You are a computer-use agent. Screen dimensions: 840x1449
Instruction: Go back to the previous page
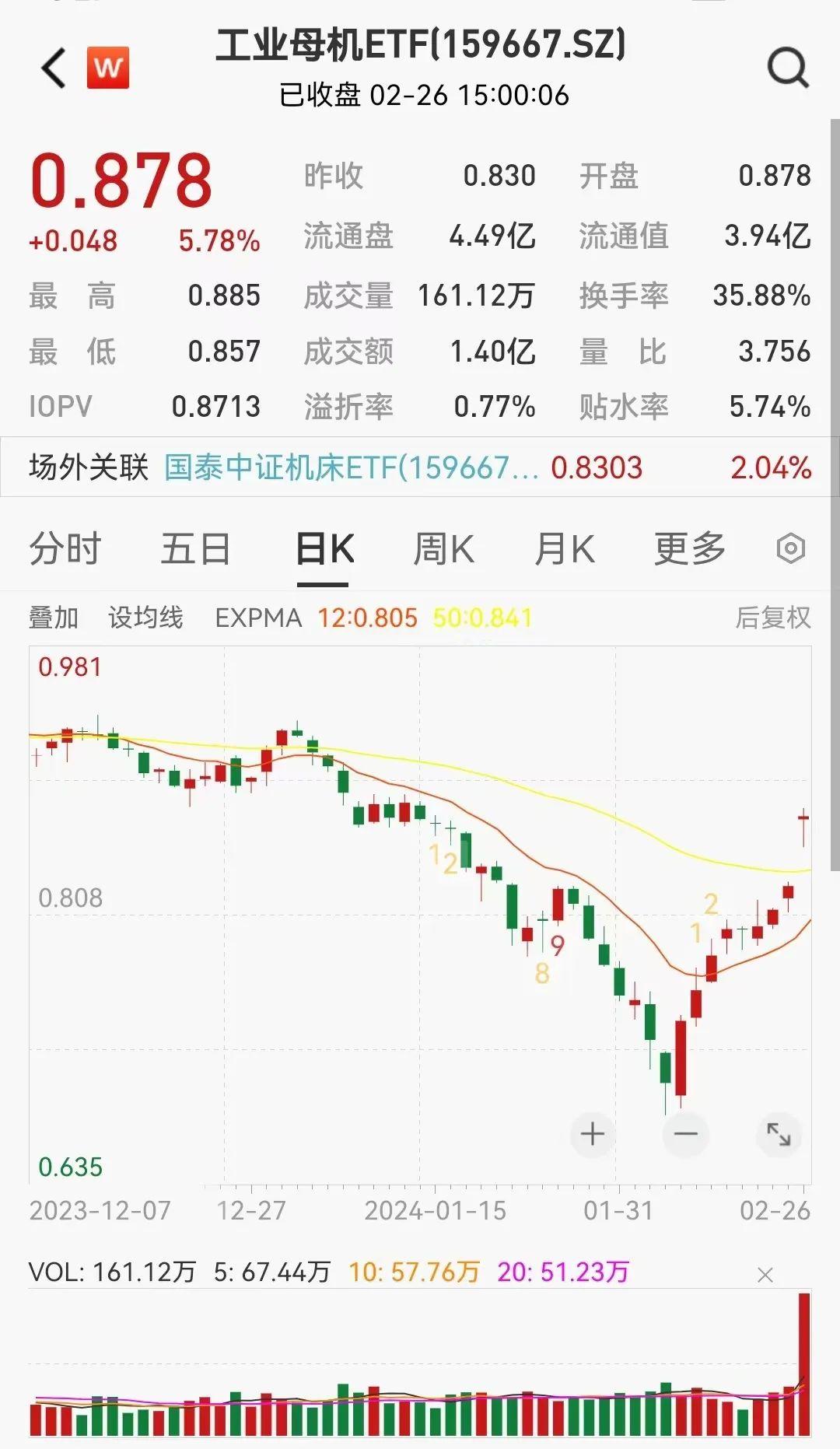tap(54, 68)
